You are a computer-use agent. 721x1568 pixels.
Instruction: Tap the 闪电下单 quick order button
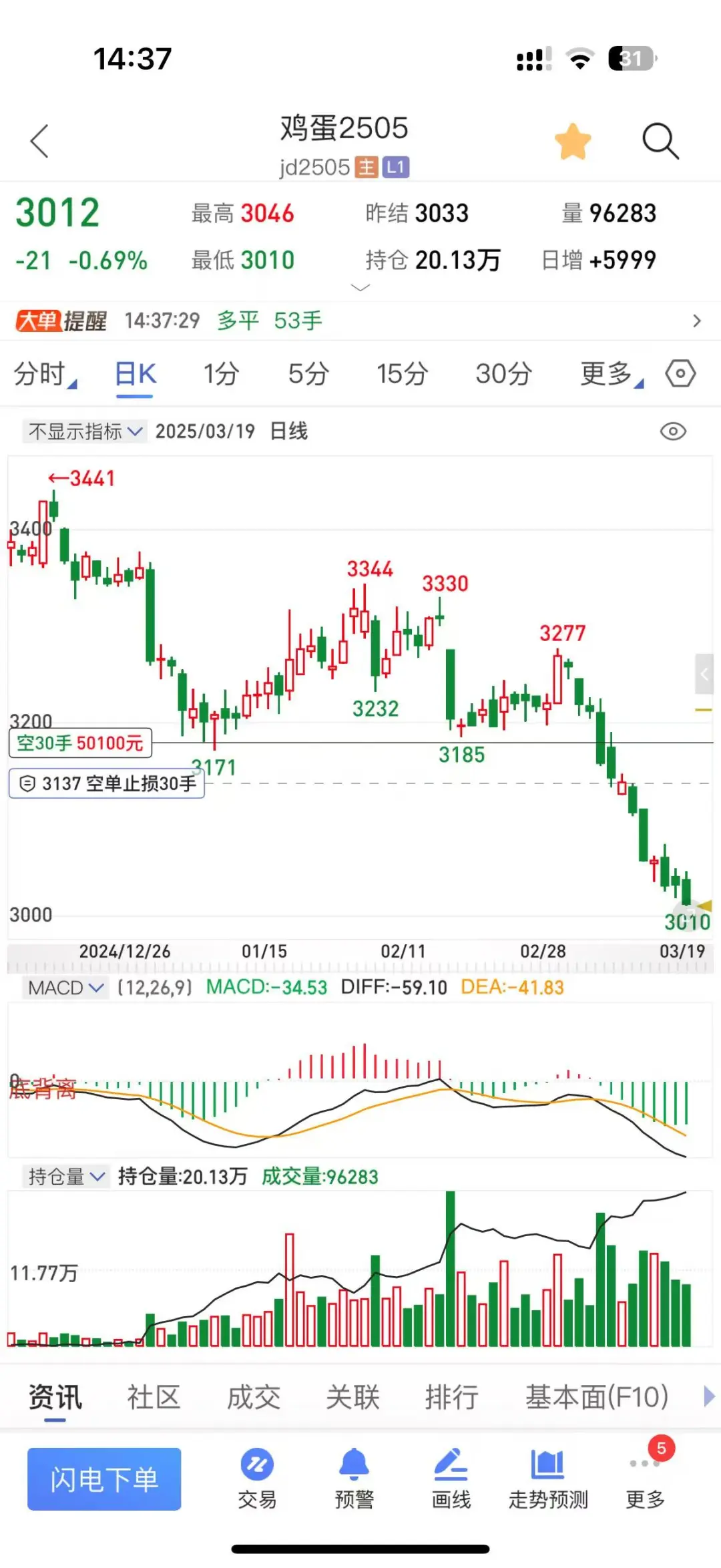coord(104,1479)
